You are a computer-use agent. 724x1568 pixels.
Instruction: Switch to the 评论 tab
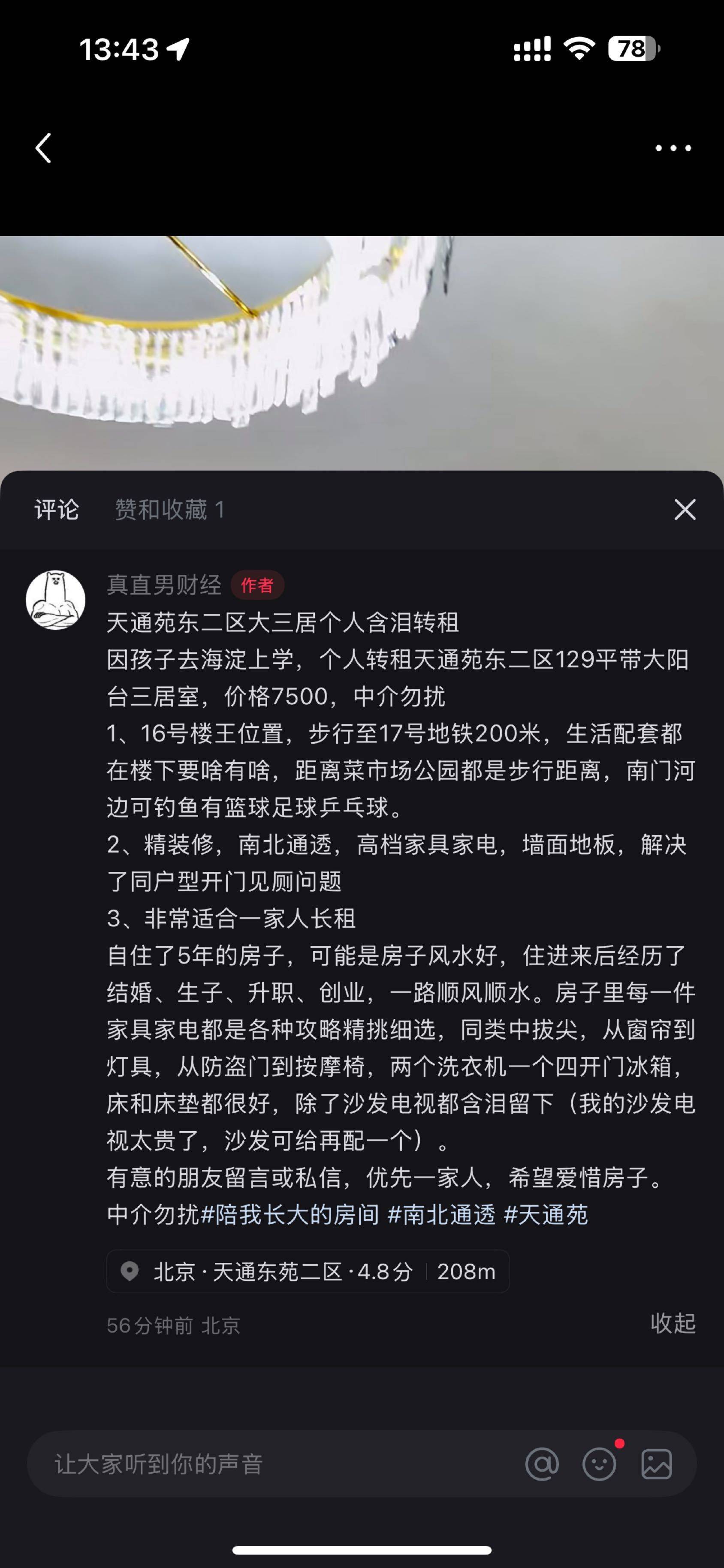click(x=57, y=510)
